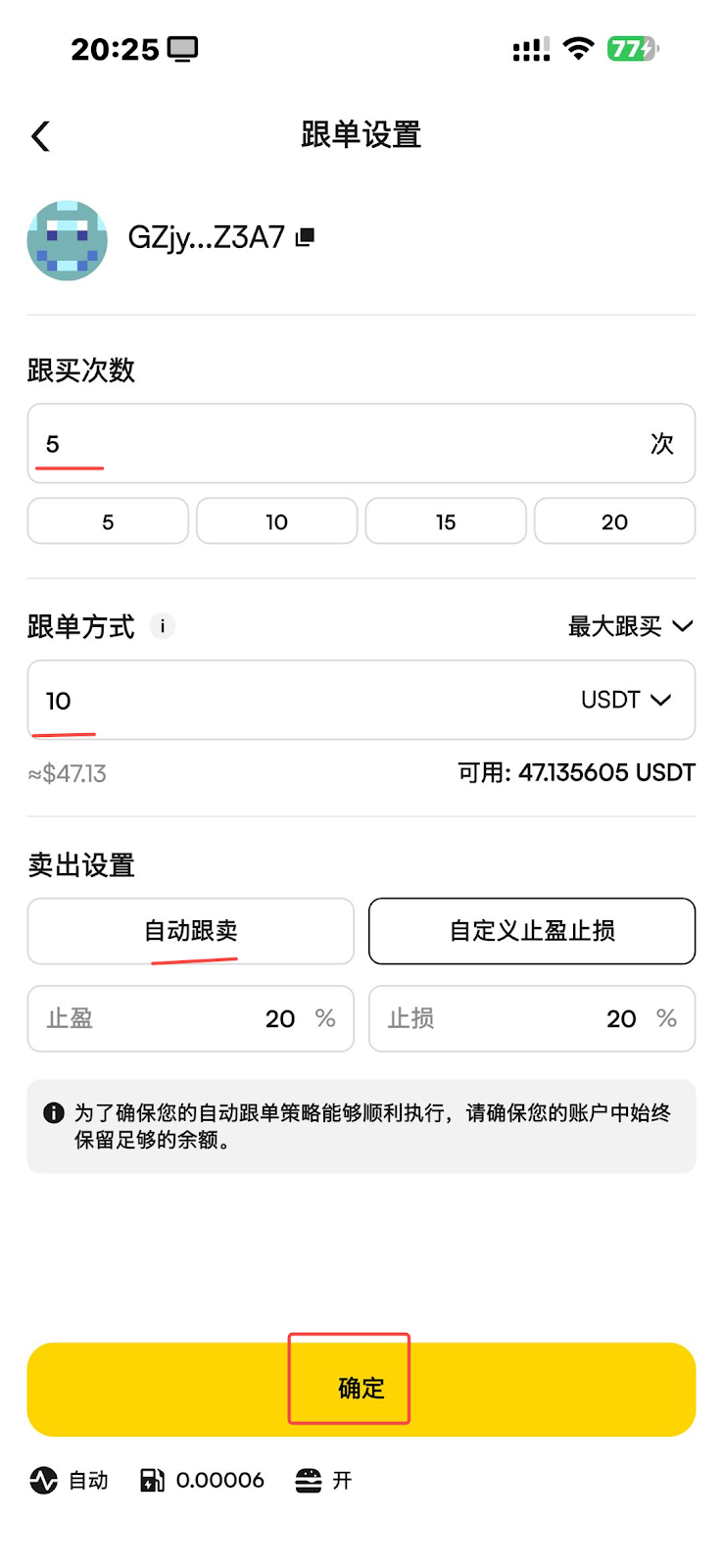
Task: Expand the 最大跟买 dropdown
Action: coord(630,626)
